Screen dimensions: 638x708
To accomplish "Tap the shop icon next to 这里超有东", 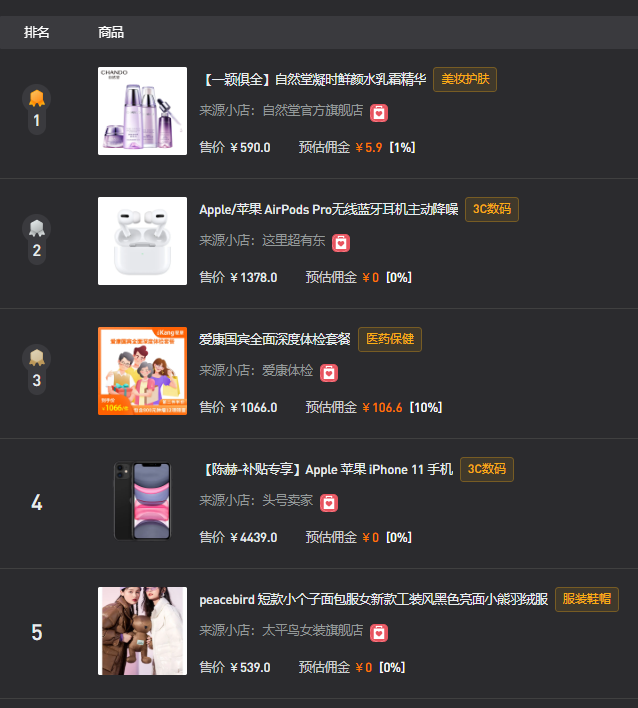I will coord(341,243).
